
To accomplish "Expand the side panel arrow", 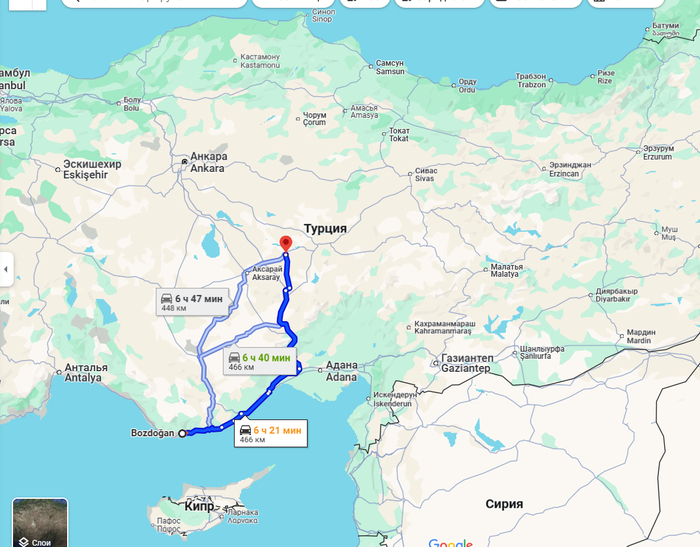I will (6, 269).
